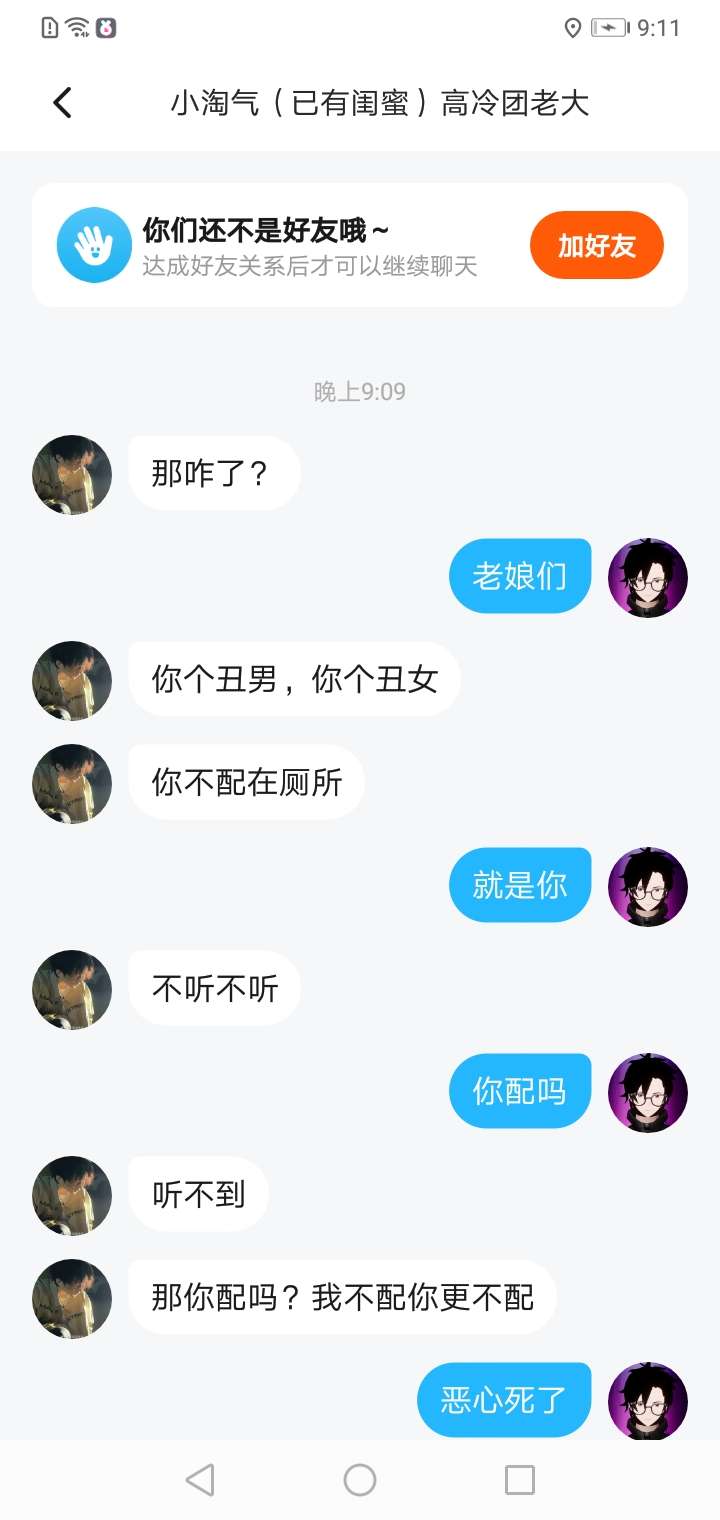The height and width of the screenshot is (1520, 720).
Task: Tap the system home button
Action: pos(360,1479)
